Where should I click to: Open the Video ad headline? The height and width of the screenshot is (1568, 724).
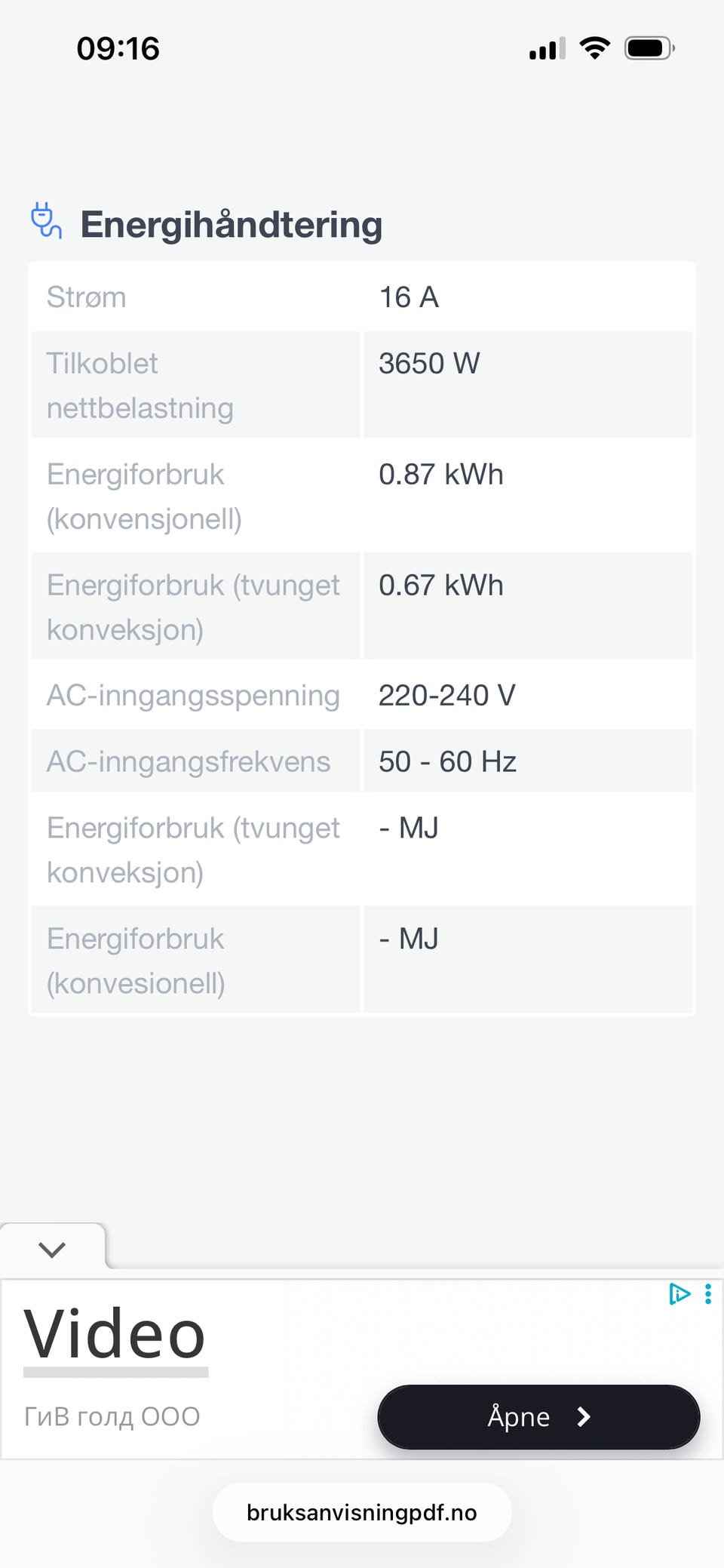click(115, 1334)
